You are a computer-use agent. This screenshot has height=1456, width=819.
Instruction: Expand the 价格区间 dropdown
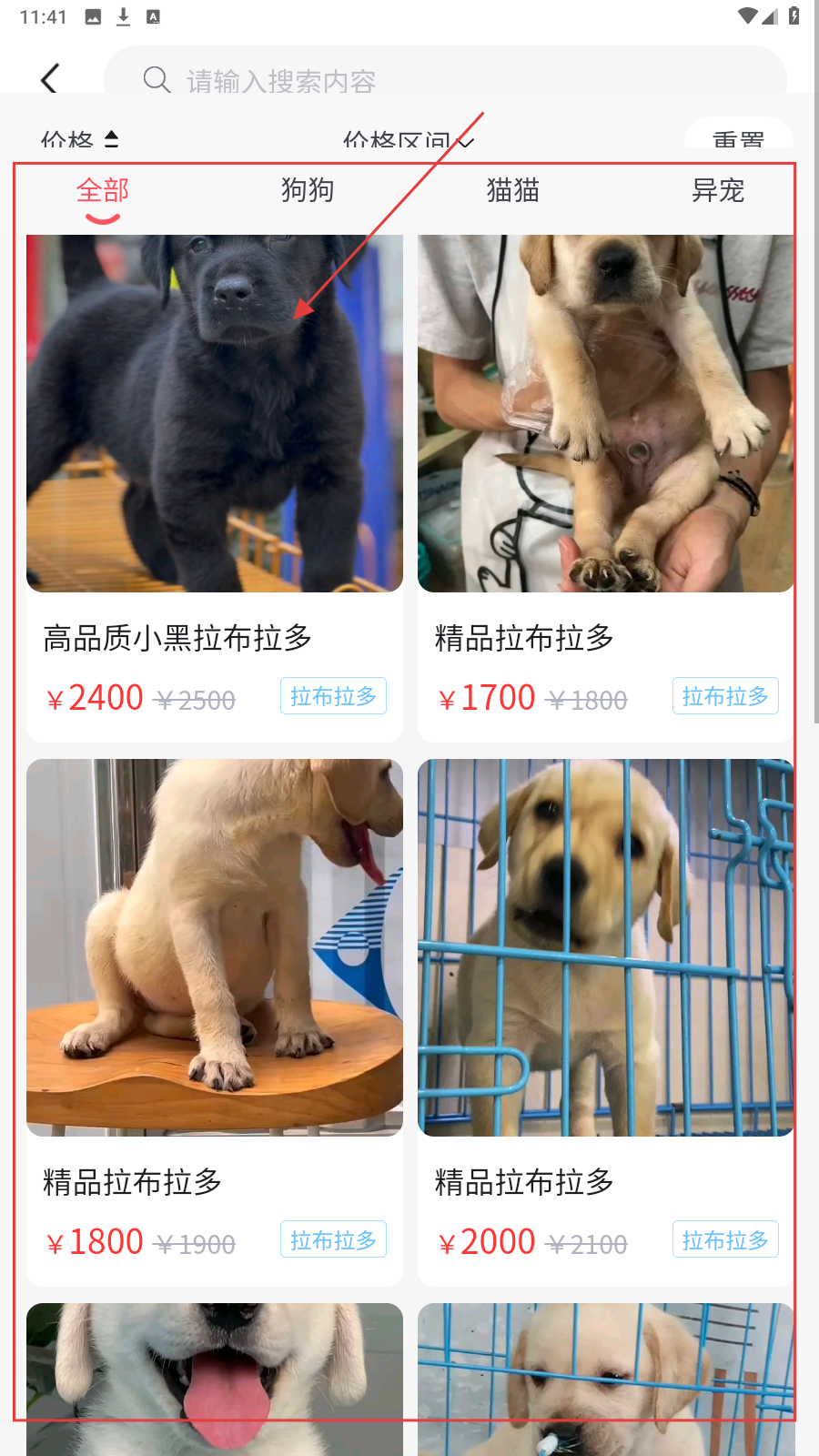coord(408,140)
